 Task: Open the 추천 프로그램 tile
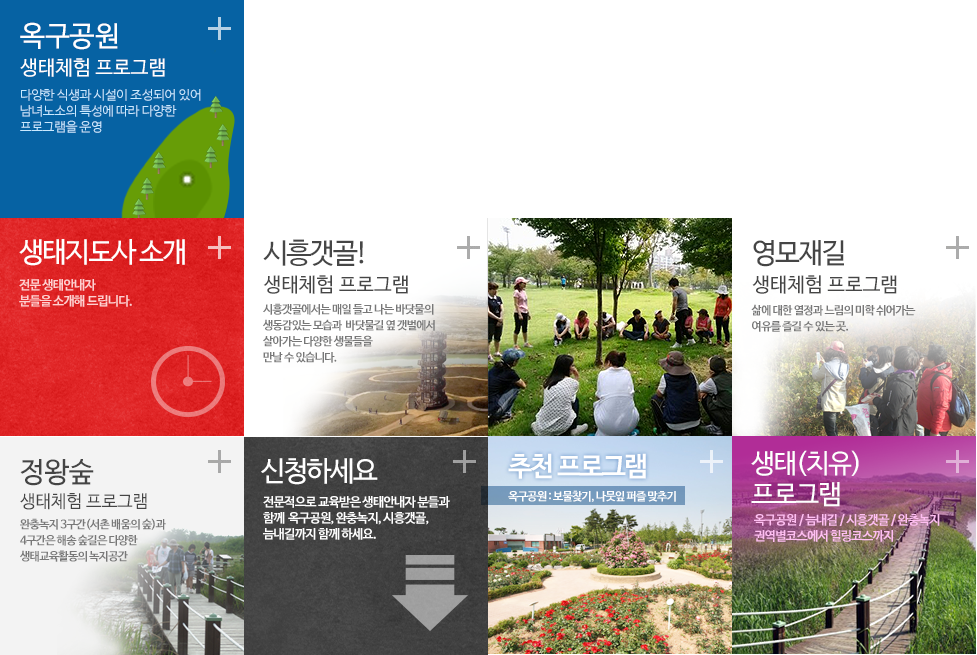point(609,545)
